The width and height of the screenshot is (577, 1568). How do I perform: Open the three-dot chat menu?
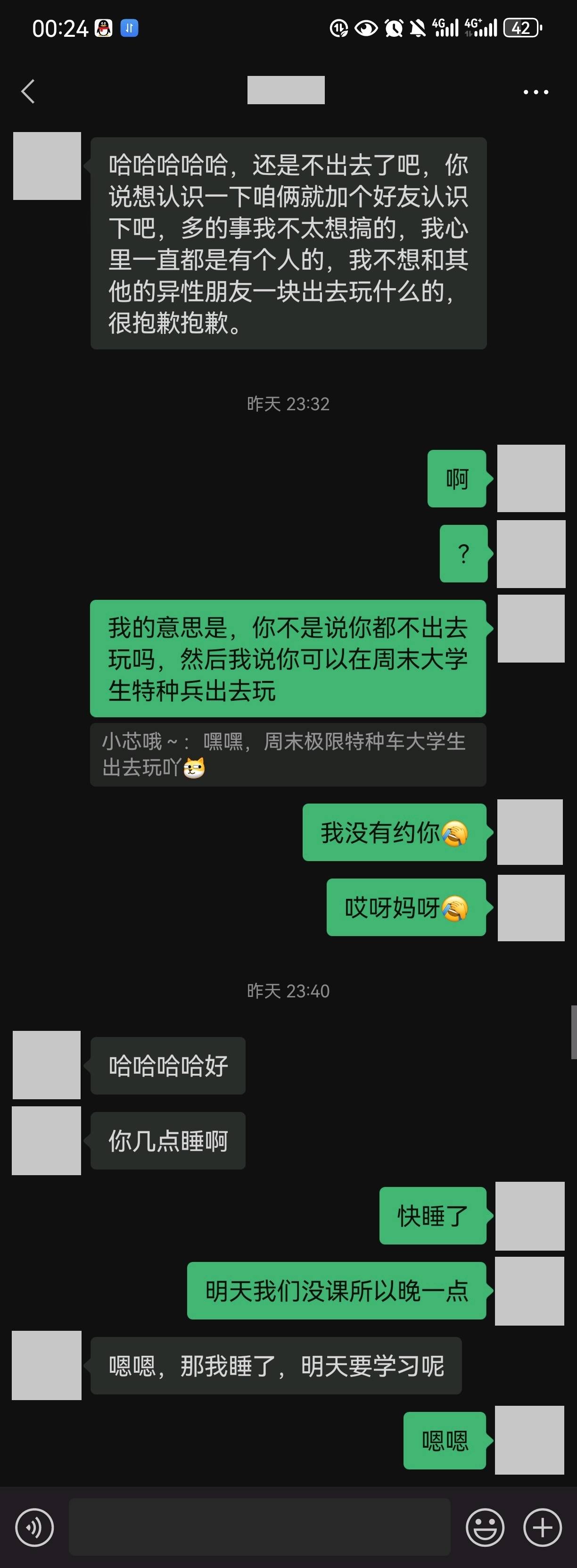click(x=536, y=92)
